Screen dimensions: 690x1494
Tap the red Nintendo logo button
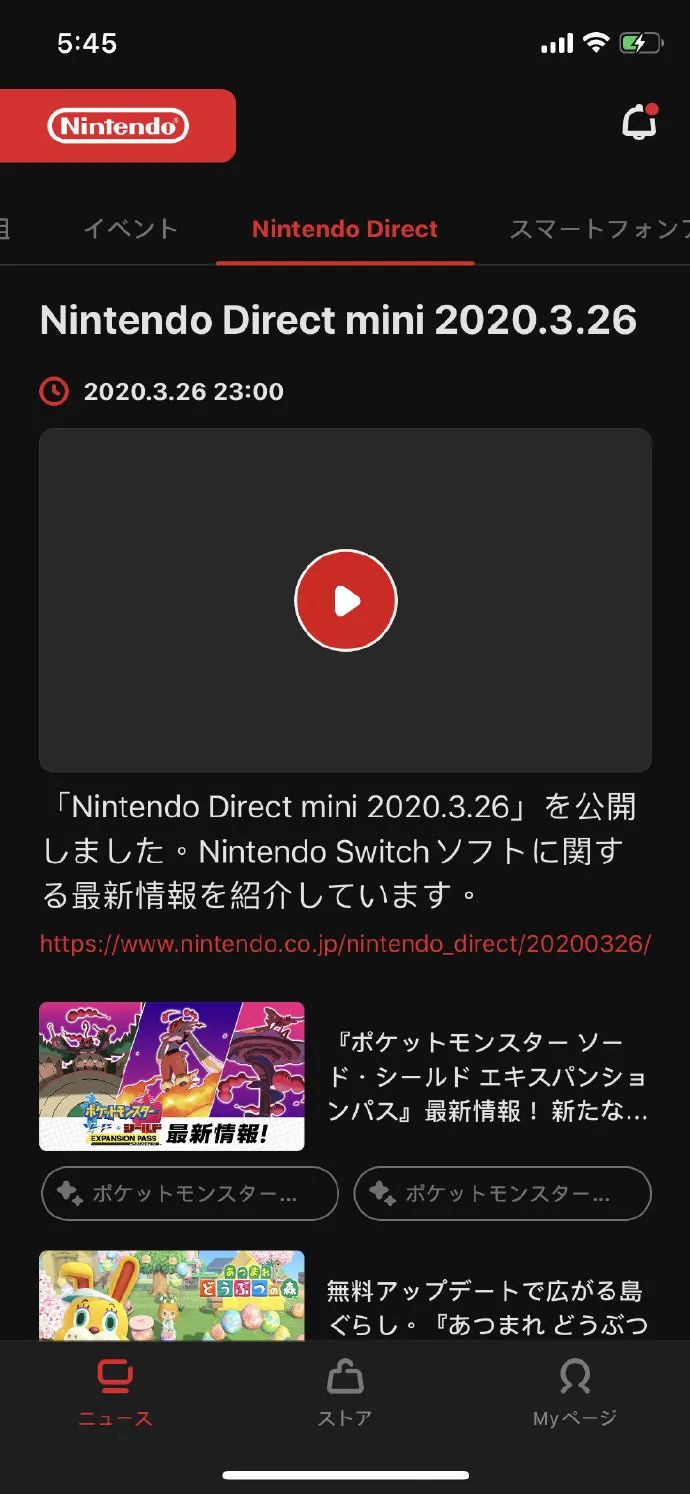click(x=117, y=126)
